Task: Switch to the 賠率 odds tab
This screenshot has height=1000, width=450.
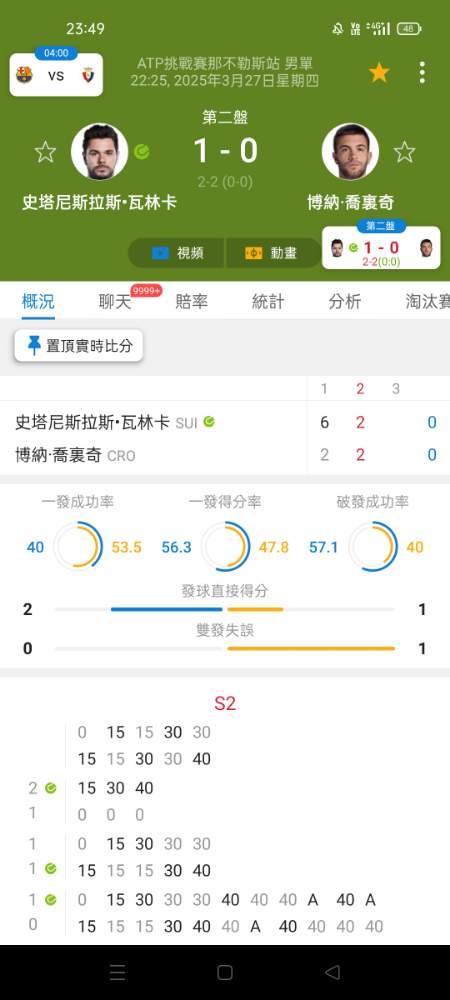Action: click(192, 302)
